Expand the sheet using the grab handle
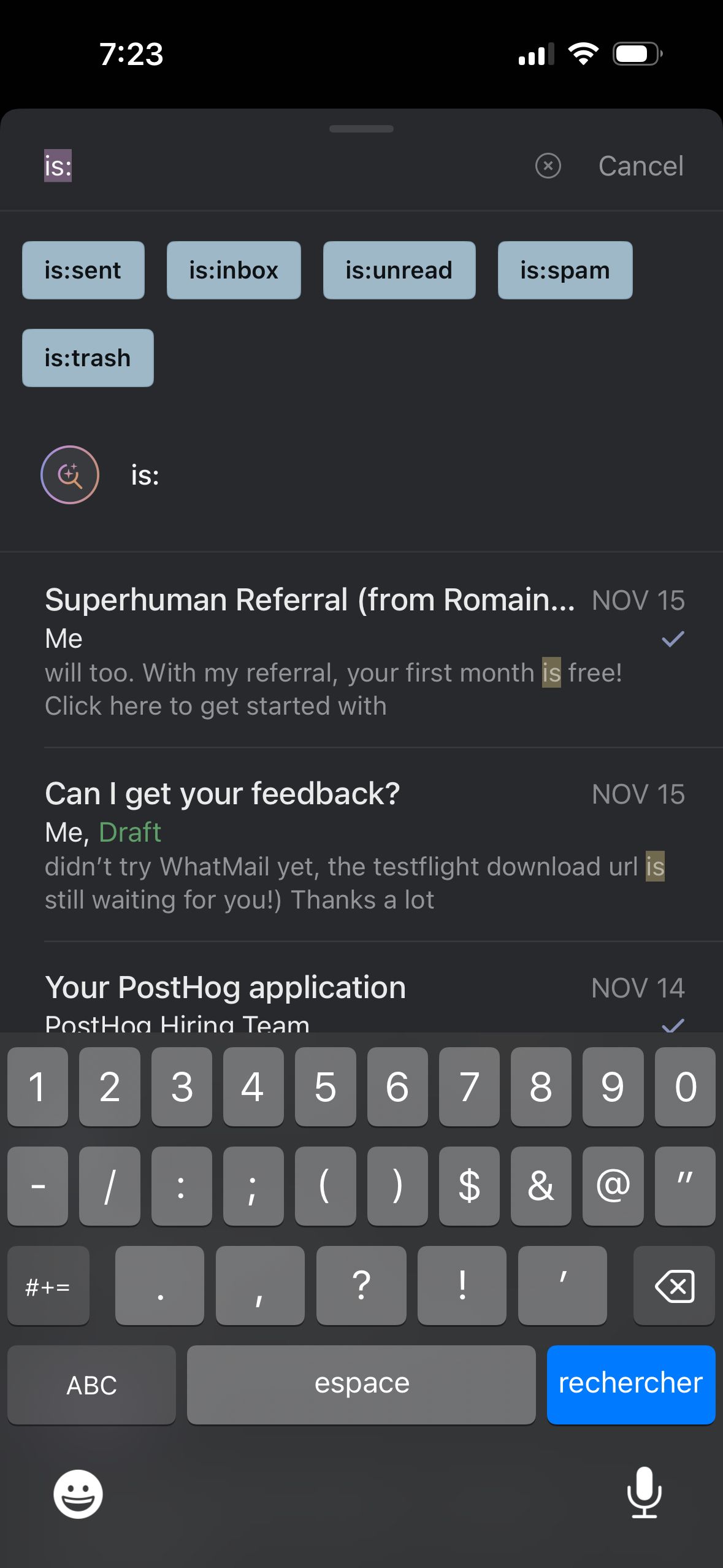The image size is (723, 1568). click(x=361, y=129)
